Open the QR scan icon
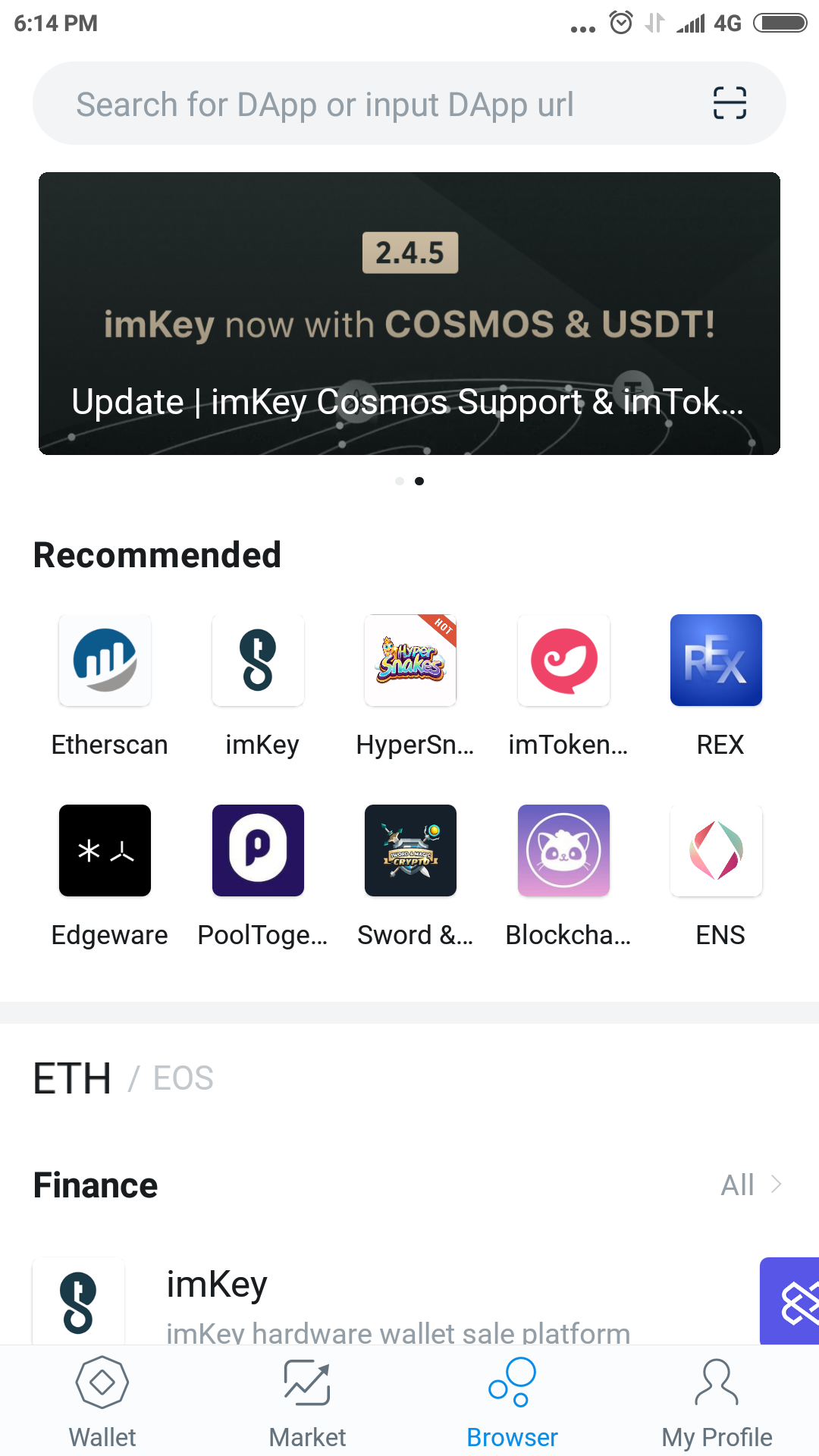This screenshot has height=1456, width=819. 730,103
